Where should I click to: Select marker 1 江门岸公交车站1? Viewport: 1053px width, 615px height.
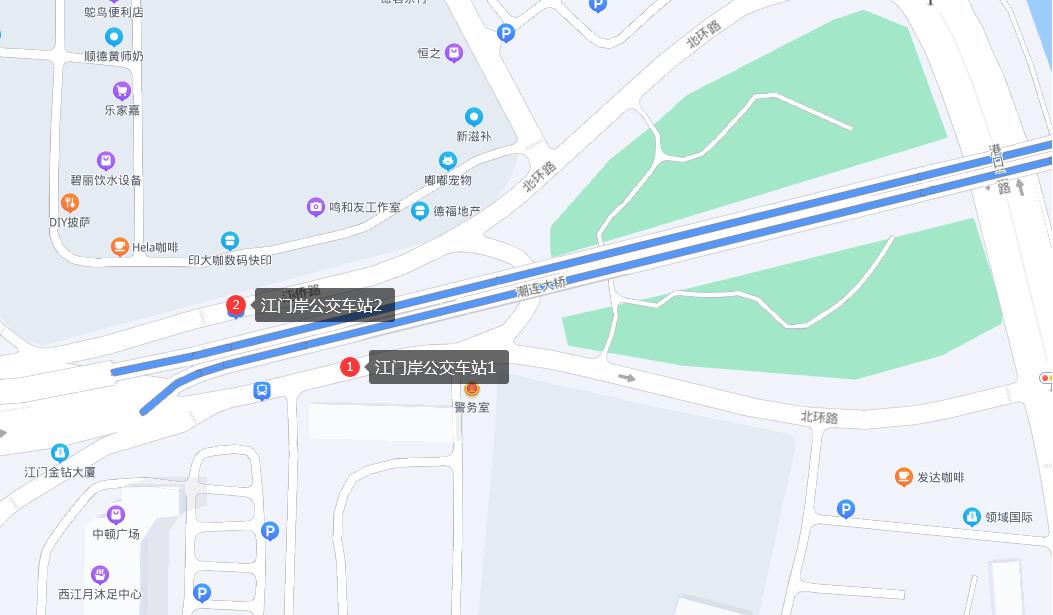pos(350,367)
